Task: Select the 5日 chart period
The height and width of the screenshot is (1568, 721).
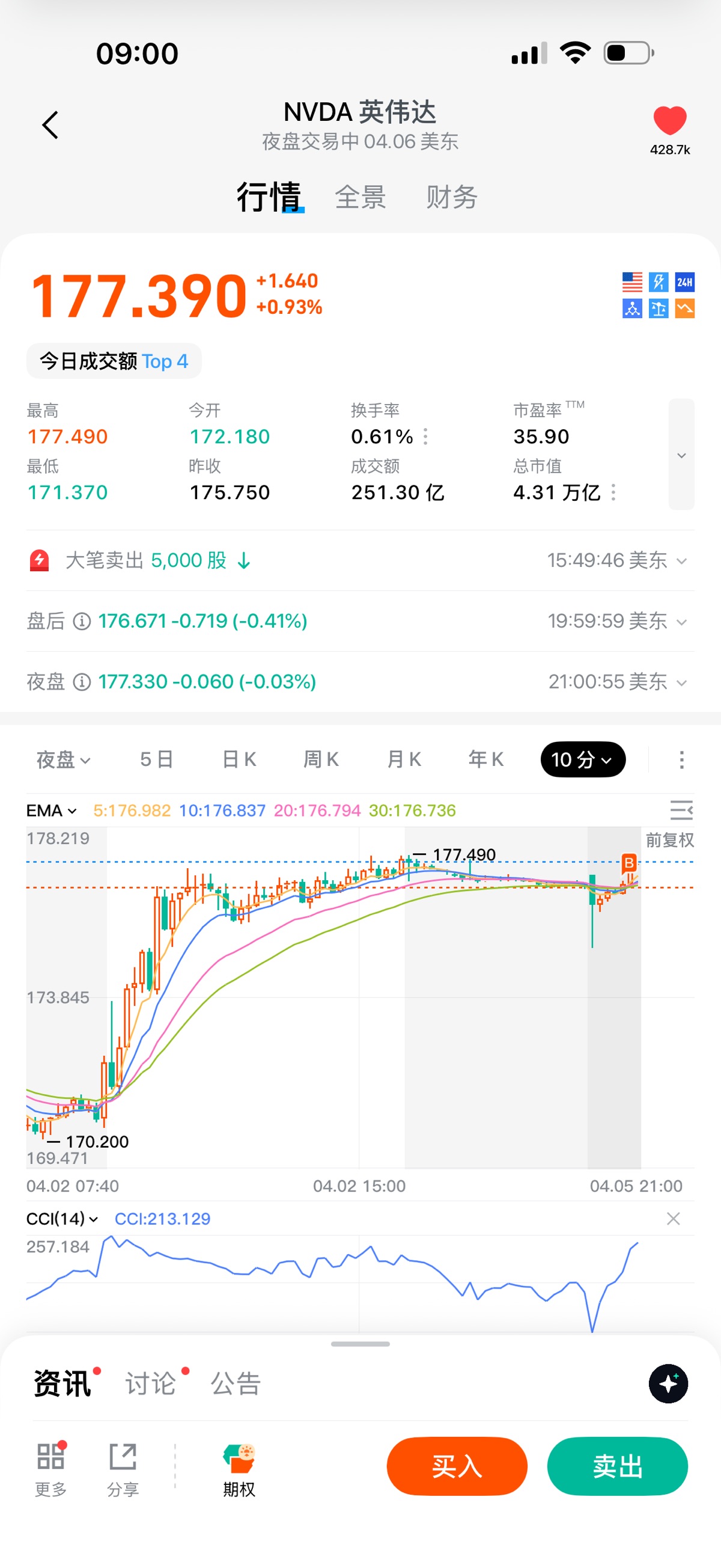Action: point(156,760)
